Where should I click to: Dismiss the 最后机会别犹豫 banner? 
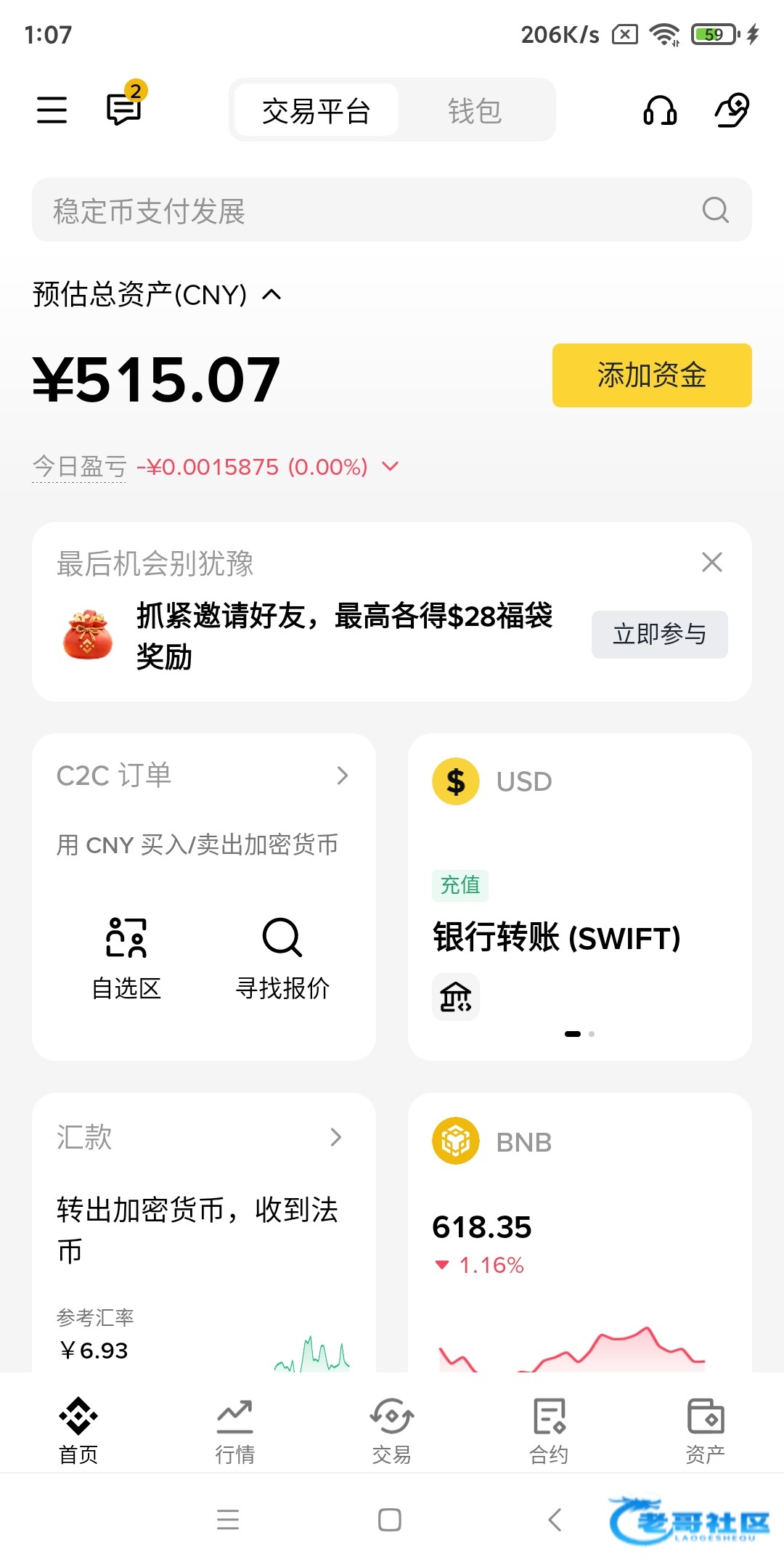[x=711, y=562]
